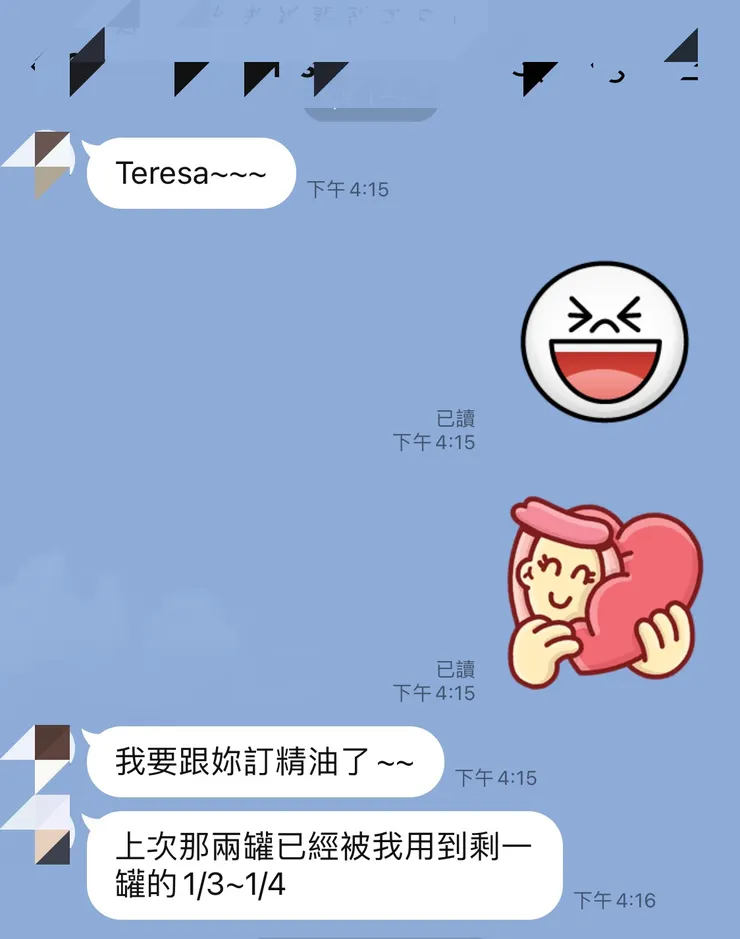Tap the Teresa~~~ message bubble
The width and height of the screenshot is (740, 939).
[189, 172]
